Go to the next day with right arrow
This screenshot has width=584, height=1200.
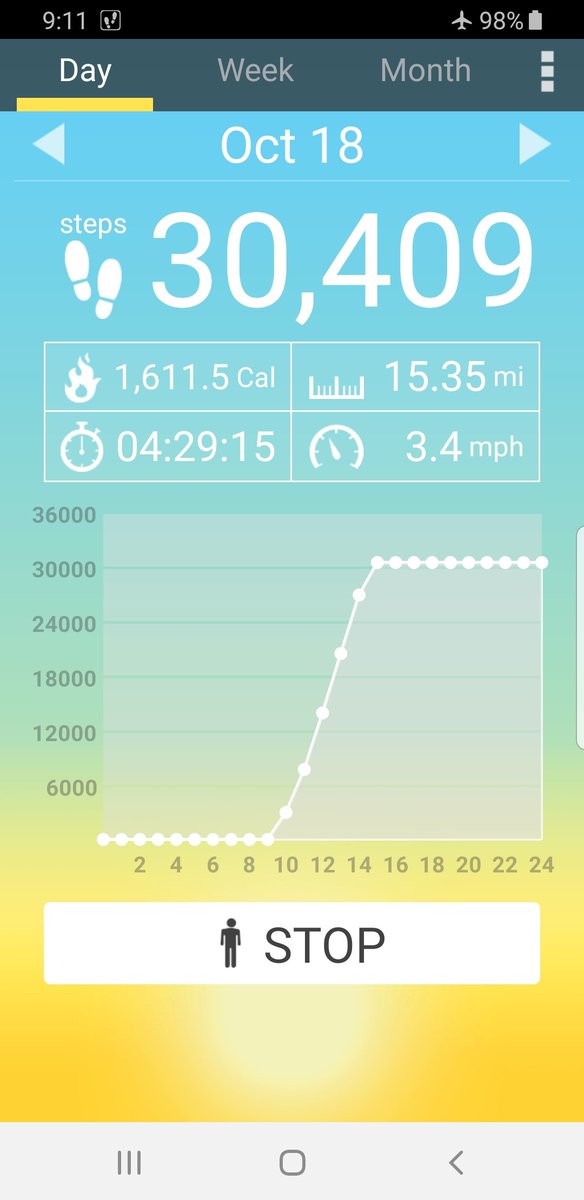[x=535, y=146]
